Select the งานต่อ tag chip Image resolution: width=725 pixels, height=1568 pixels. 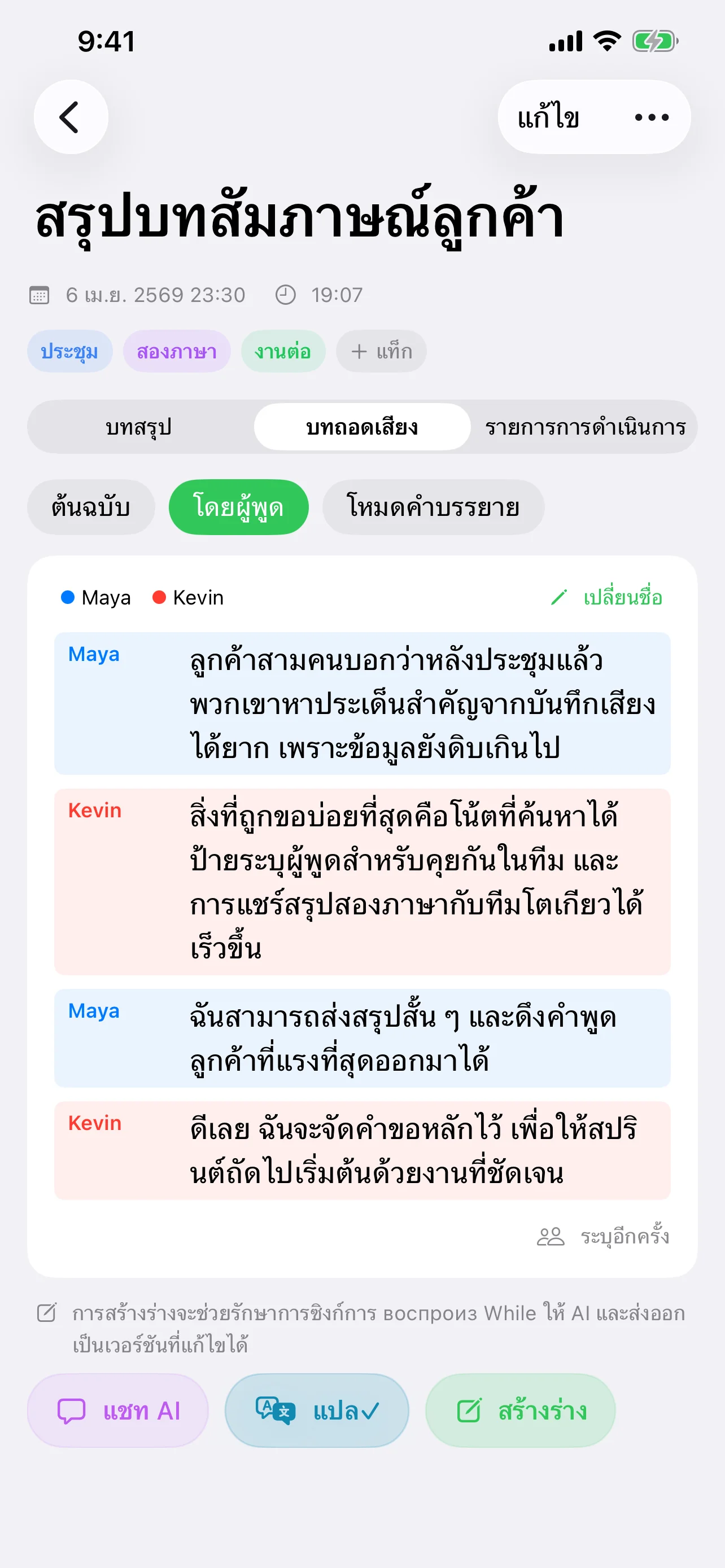(282, 351)
